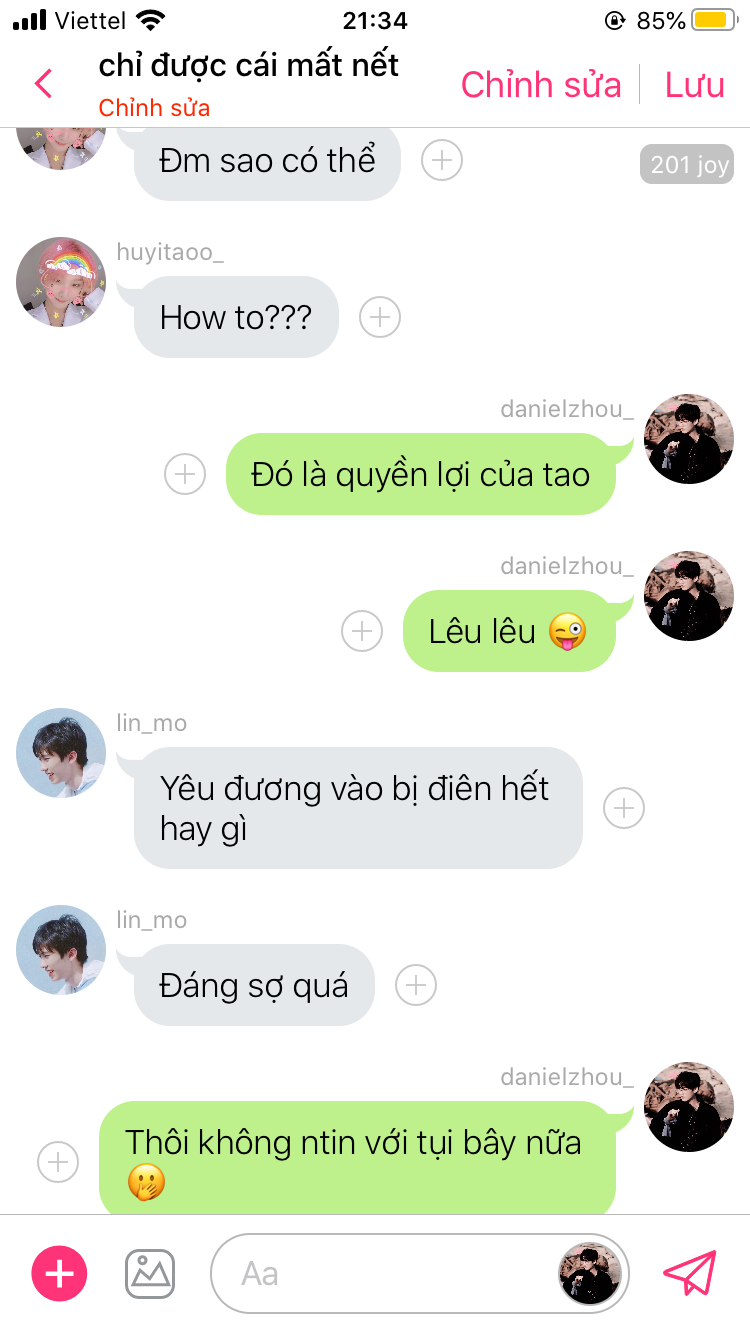
Task: Open Chỉnh sửa in the top bar
Action: [541, 85]
